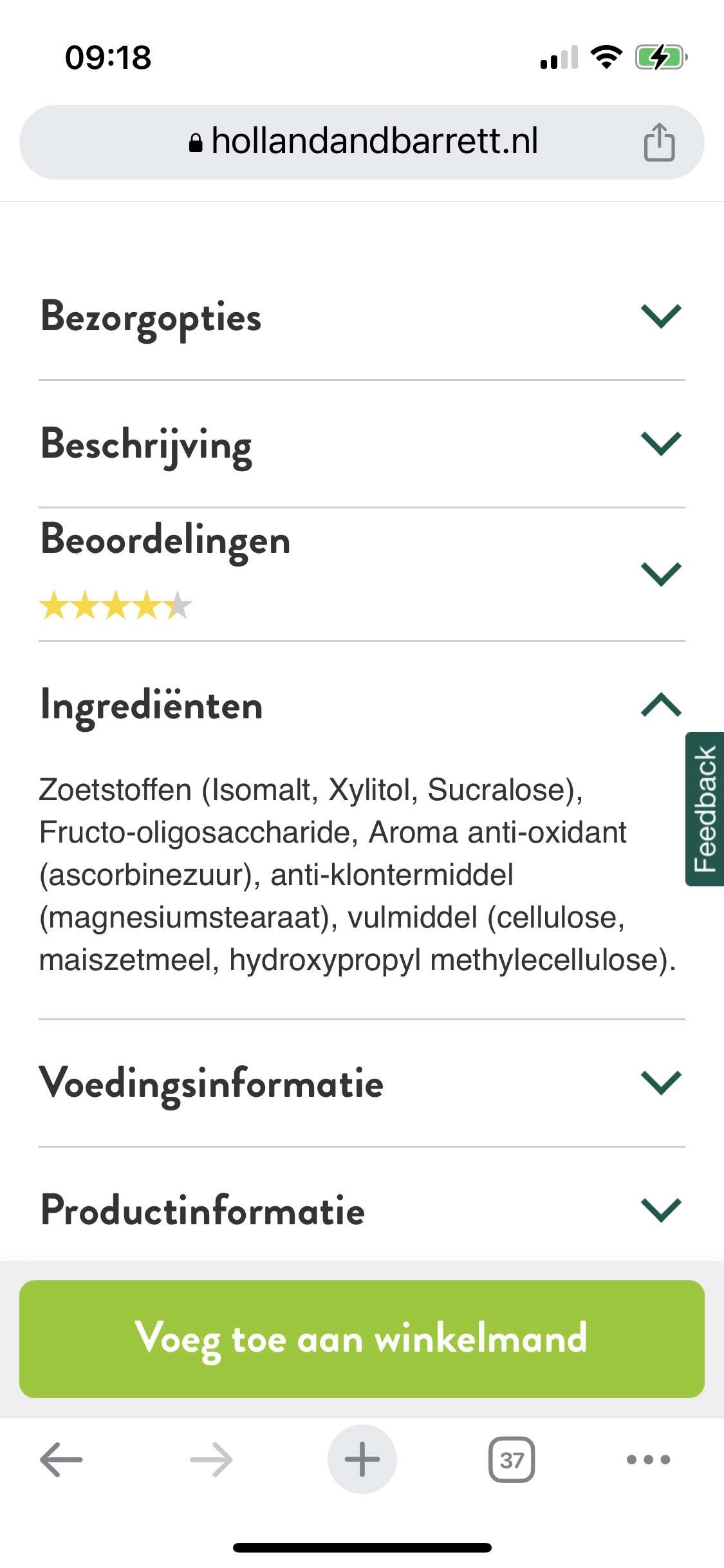Collapse the Ingrediënten section
Screen dimensions: 724x1568
(362, 705)
